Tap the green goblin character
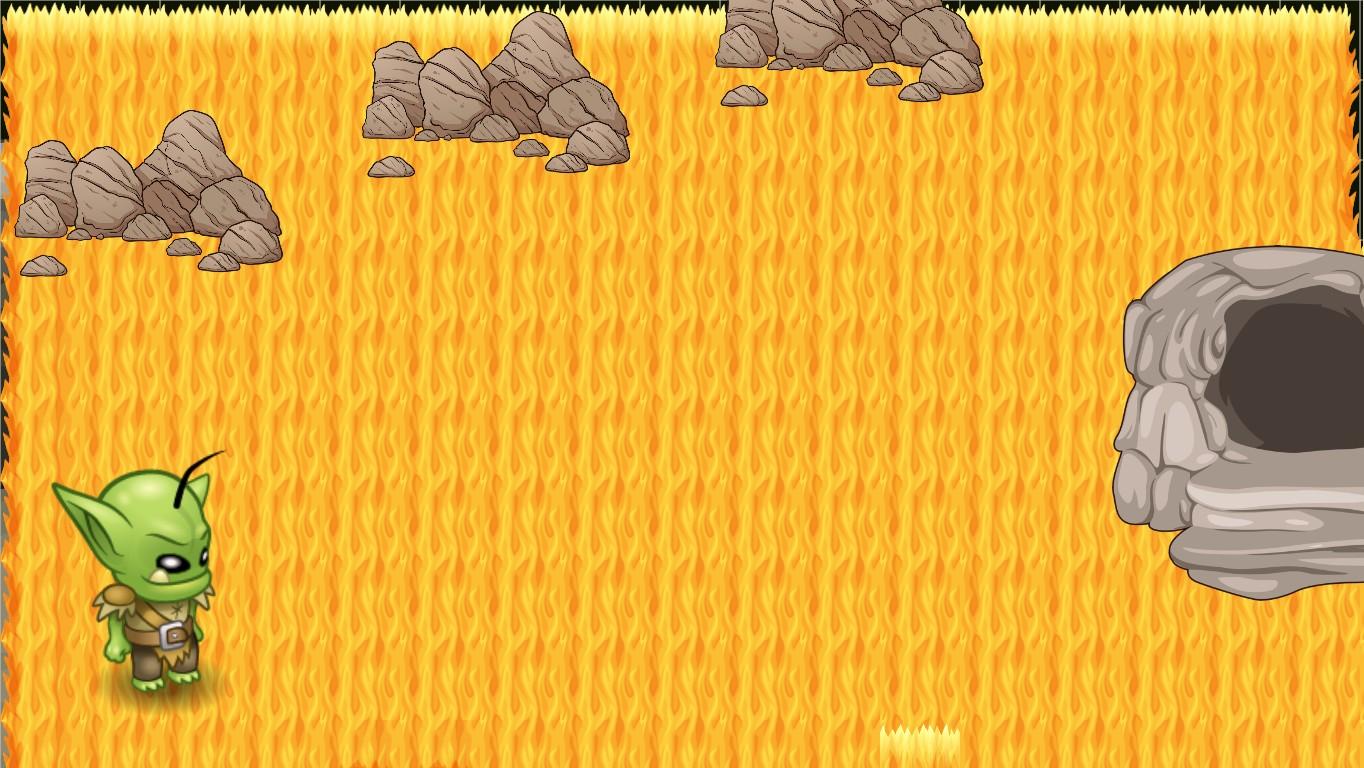Screen dimensions: 1364x768 (x=150, y=575)
